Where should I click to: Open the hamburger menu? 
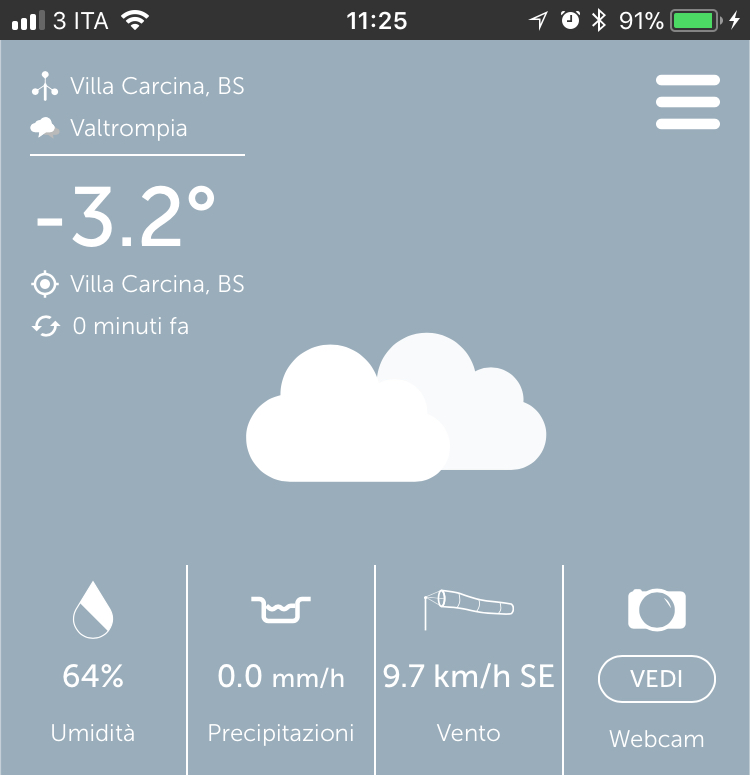click(688, 102)
